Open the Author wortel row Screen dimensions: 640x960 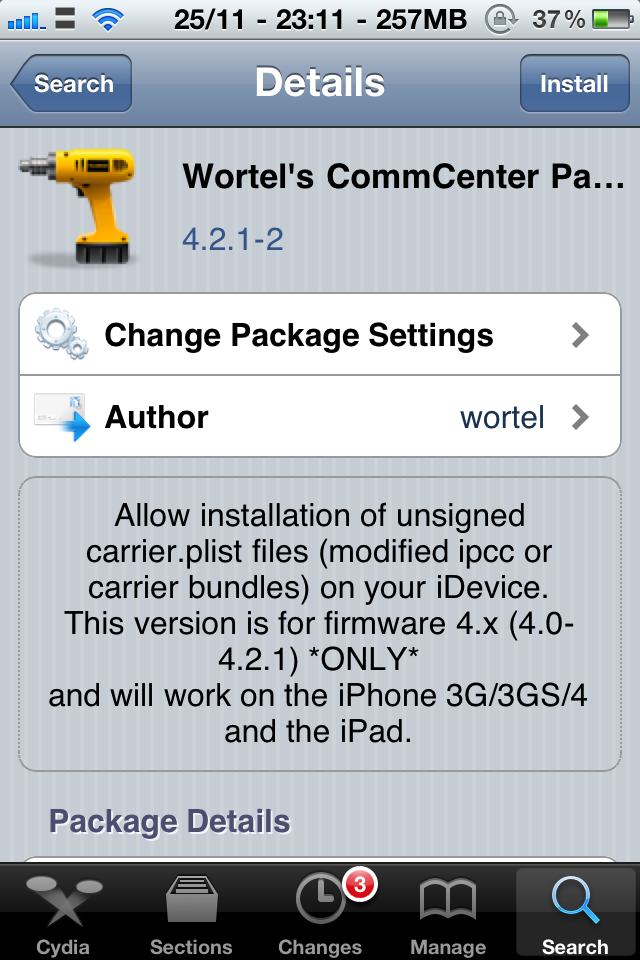320,417
